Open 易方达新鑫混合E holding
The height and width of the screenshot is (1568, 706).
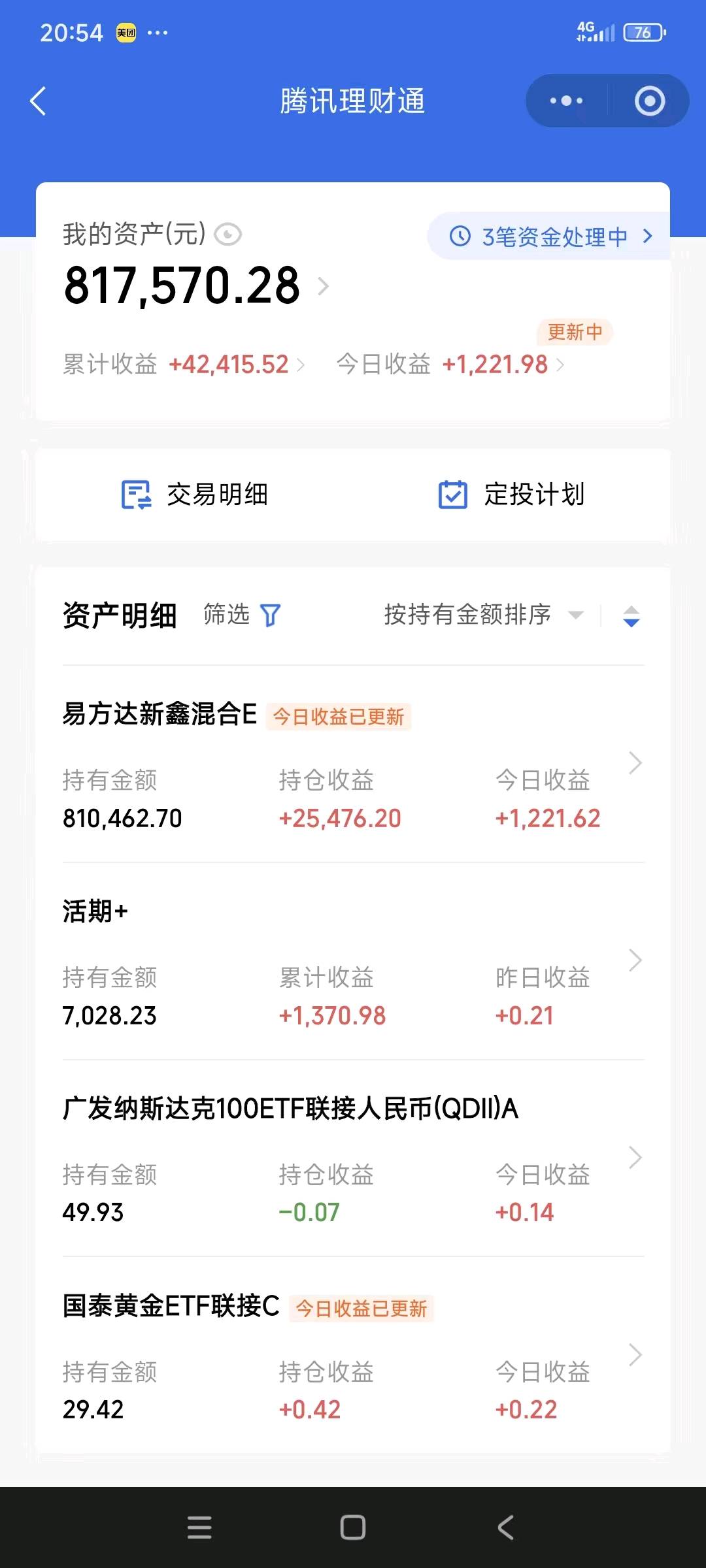(353, 763)
